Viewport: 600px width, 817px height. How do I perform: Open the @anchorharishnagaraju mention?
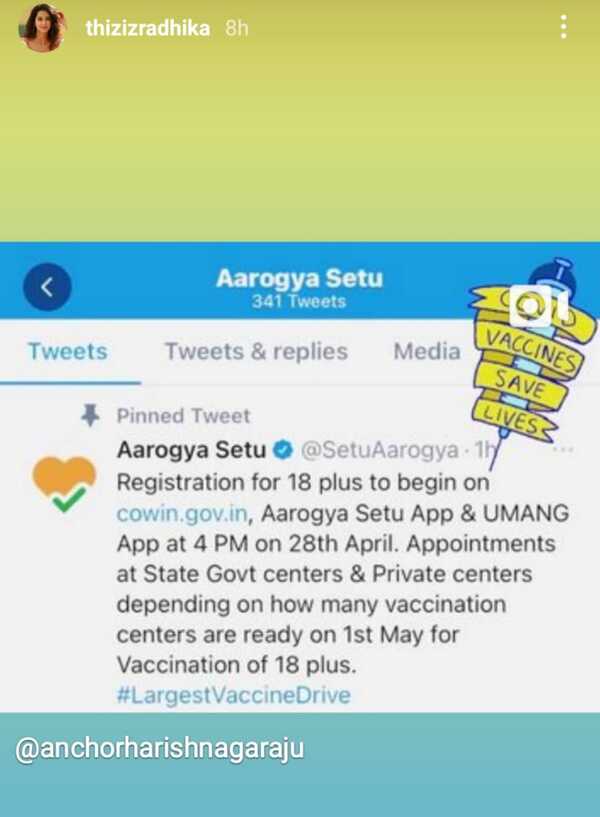pos(159,749)
